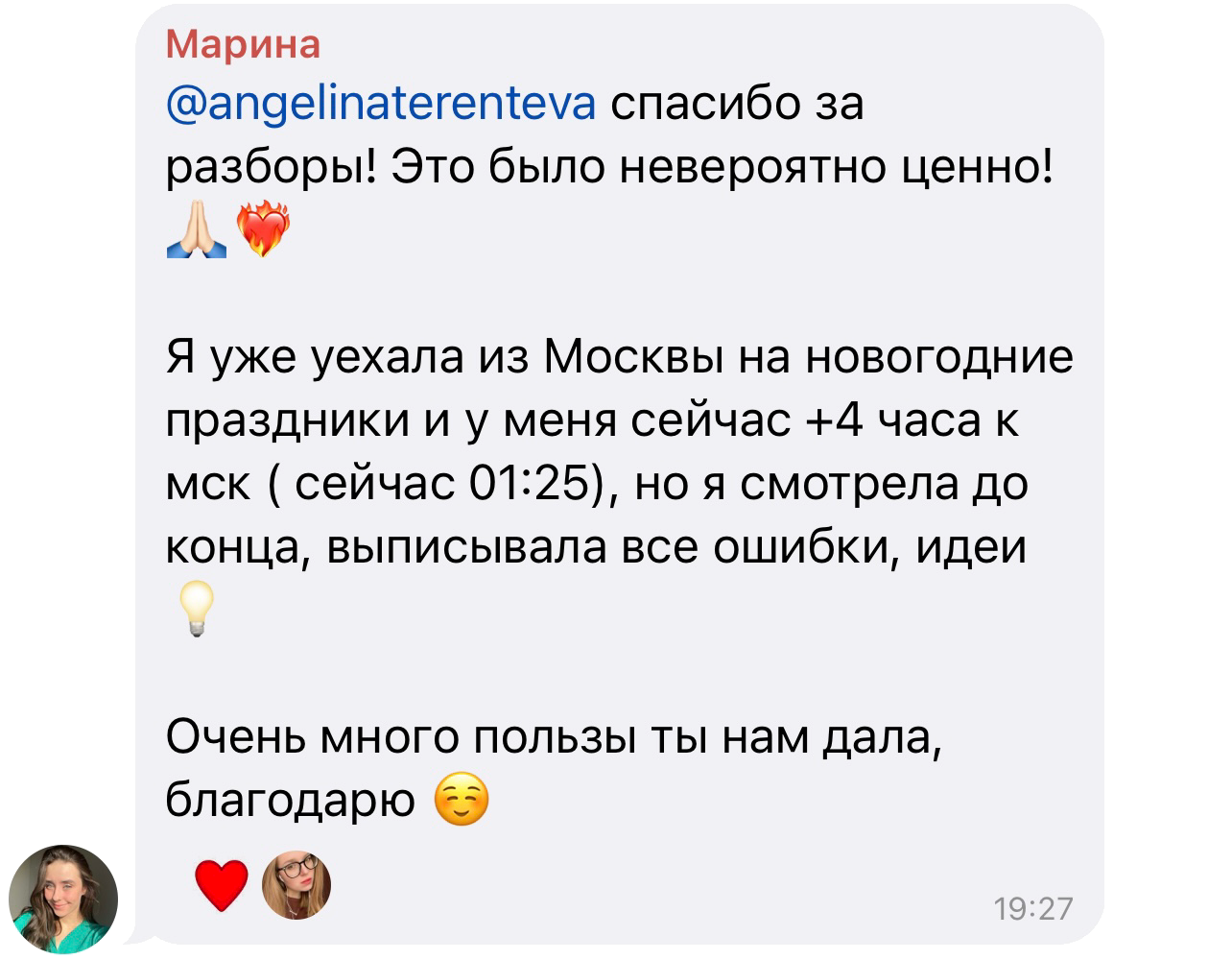1232x960 pixels.
Task: Open the @angelinaterenteva mention link
Action: (381, 106)
